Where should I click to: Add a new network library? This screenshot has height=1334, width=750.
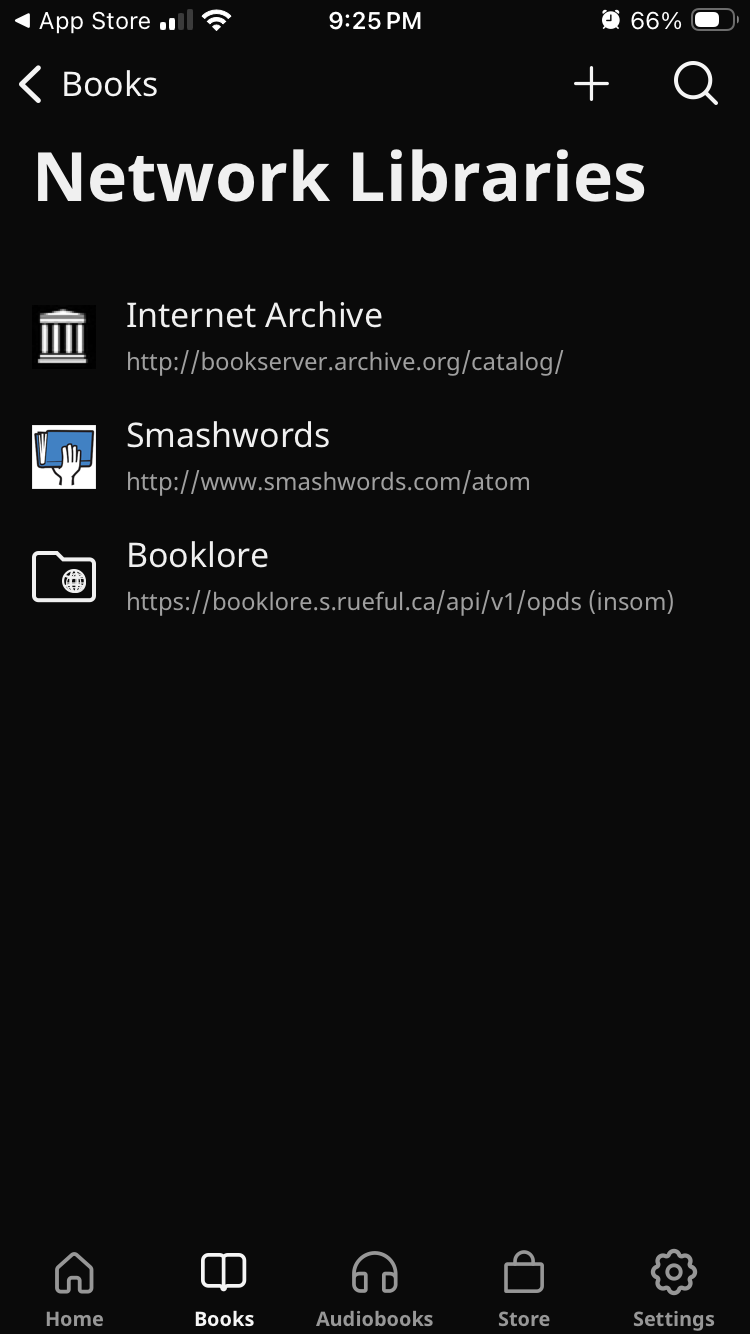pyautogui.click(x=591, y=84)
